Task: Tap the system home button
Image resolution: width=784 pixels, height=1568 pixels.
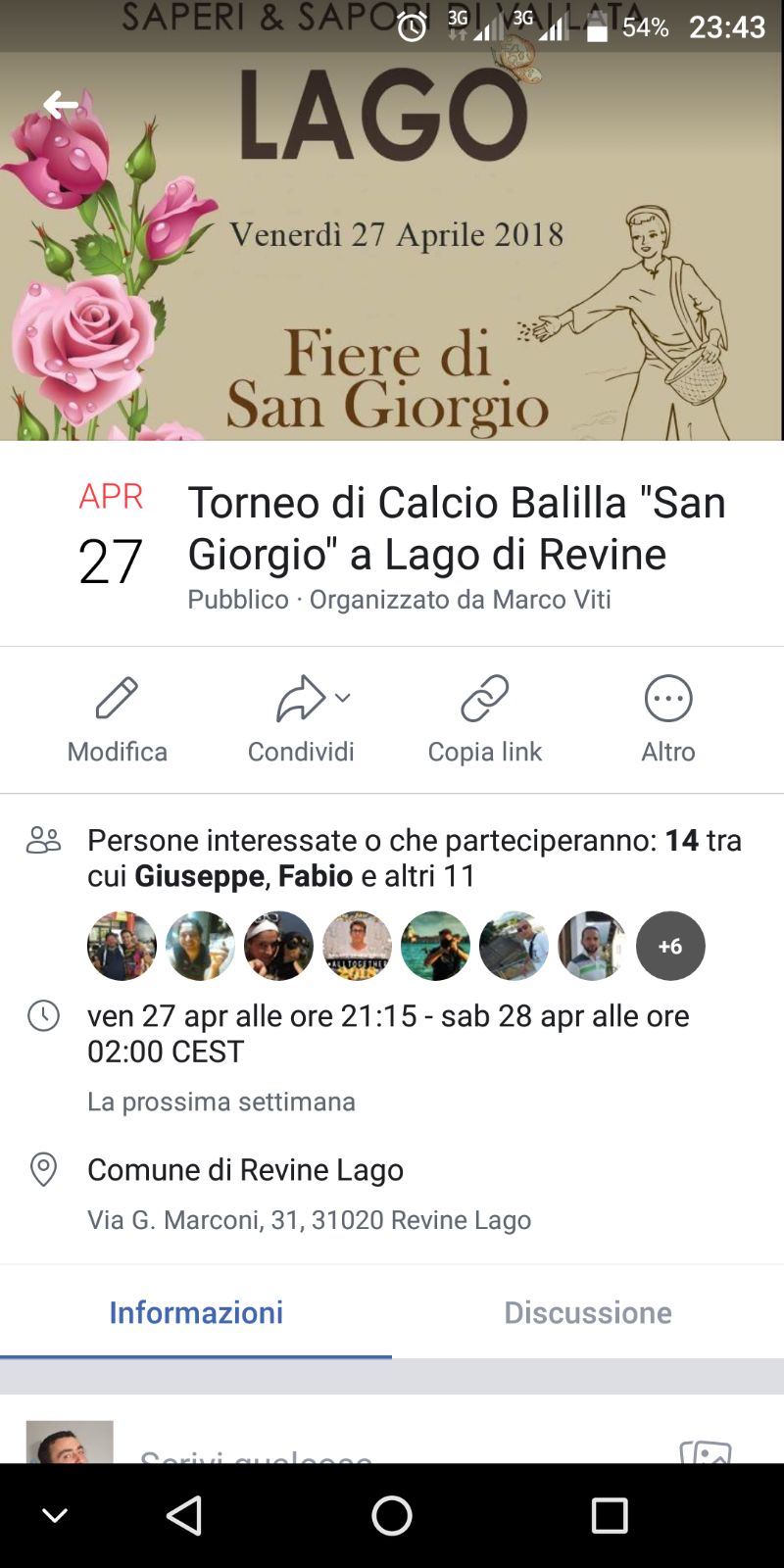Action: (x=392, y=1515)
